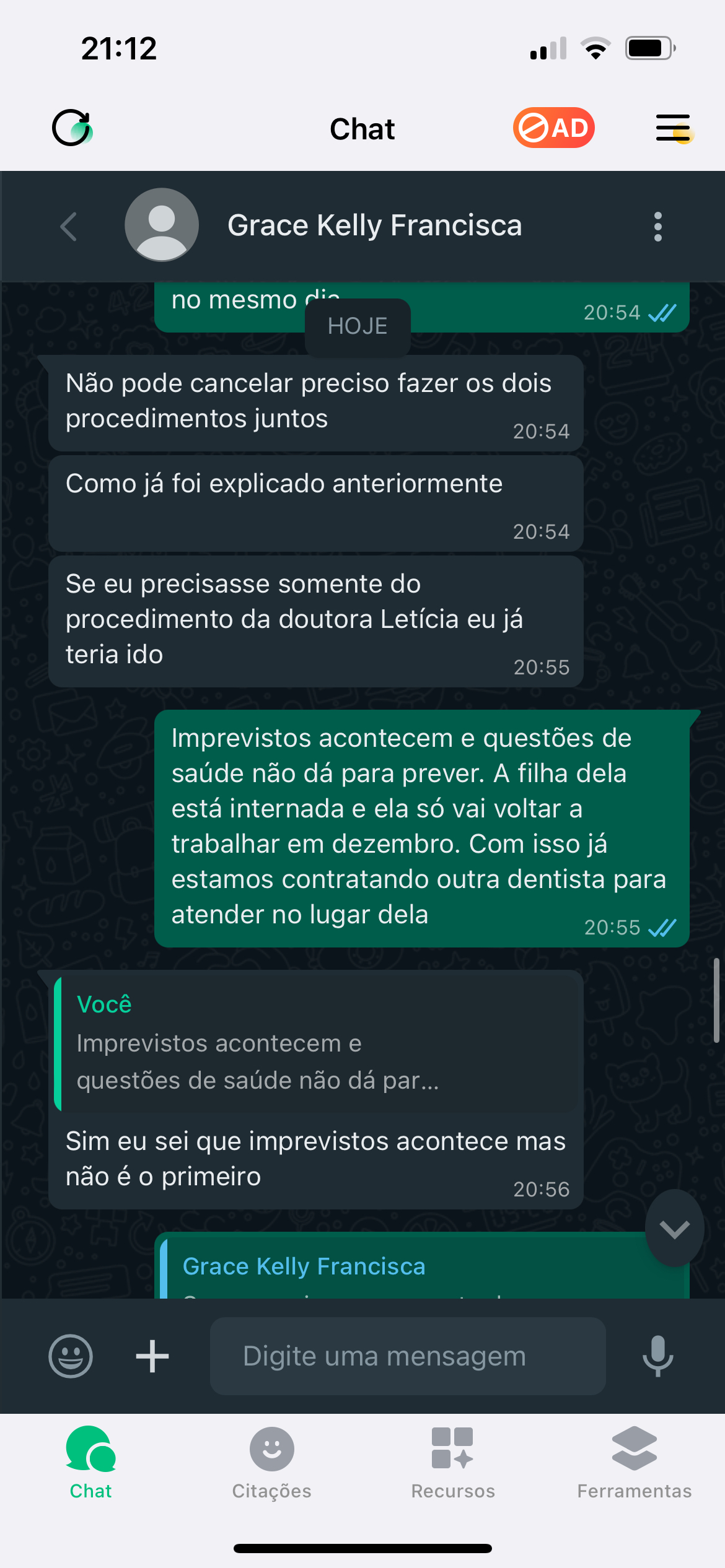Jump to the latest message with the down arrow
The width and height of the screenshot is (725, 1568).
point(674,1229)
